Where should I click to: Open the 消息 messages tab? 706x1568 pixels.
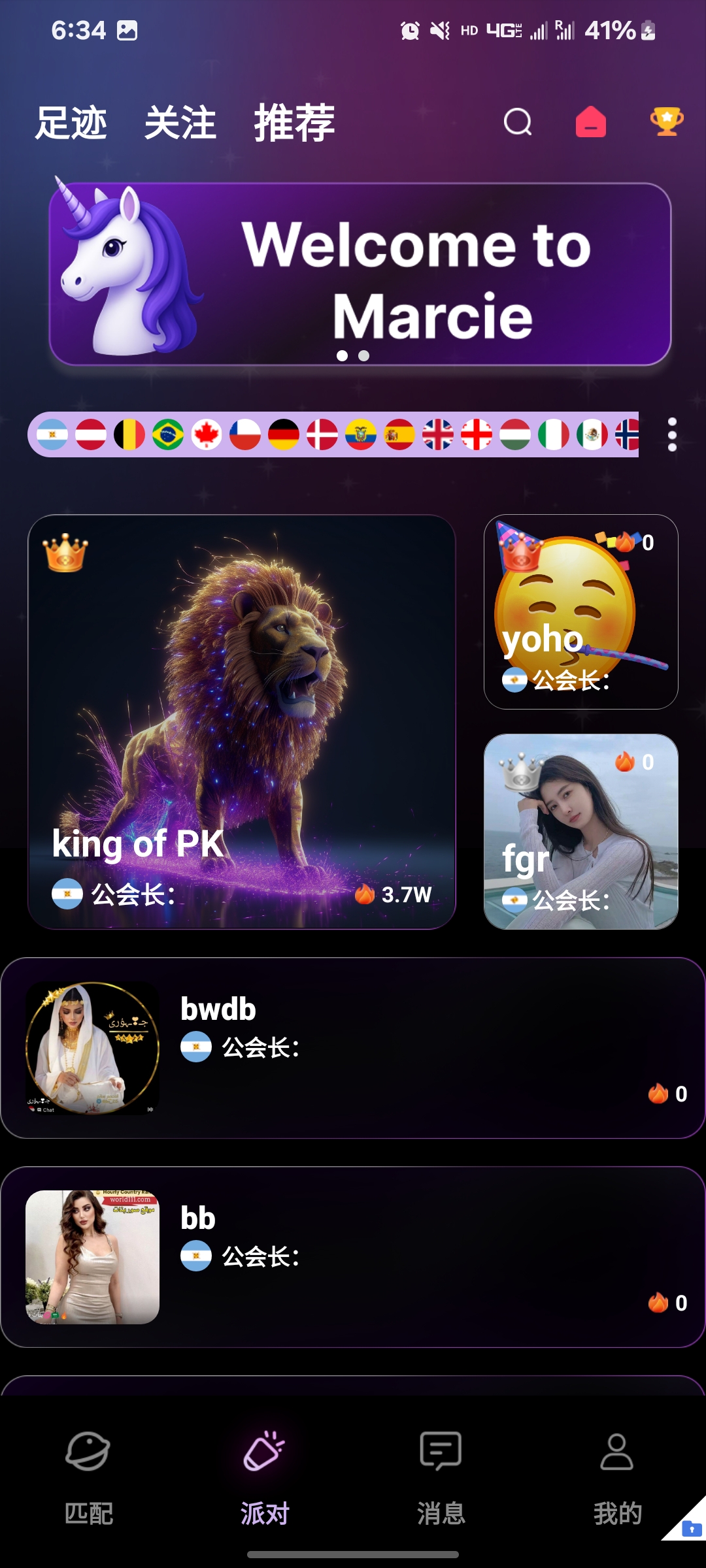441,1477
